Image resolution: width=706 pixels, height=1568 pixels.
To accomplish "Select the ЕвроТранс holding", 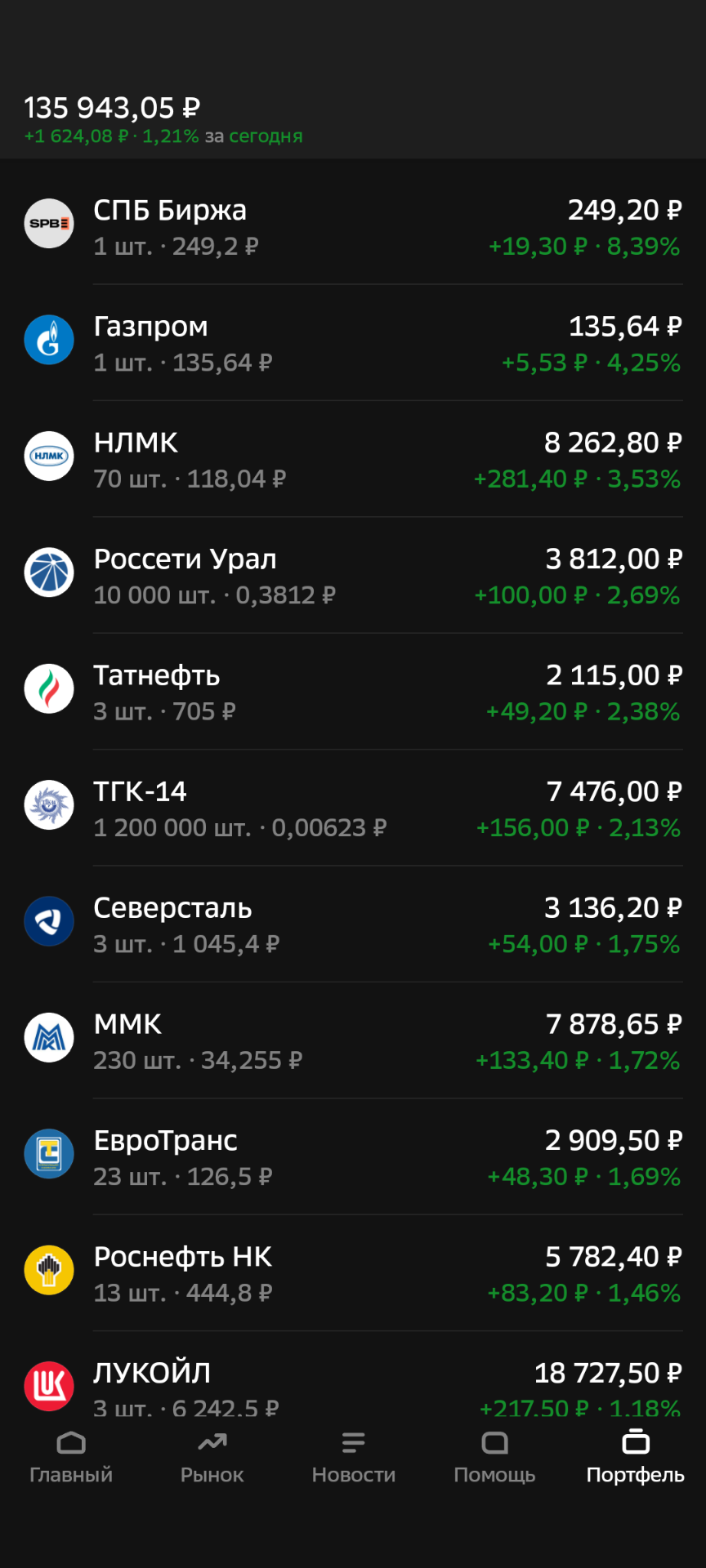I will tap(353, 1157).
